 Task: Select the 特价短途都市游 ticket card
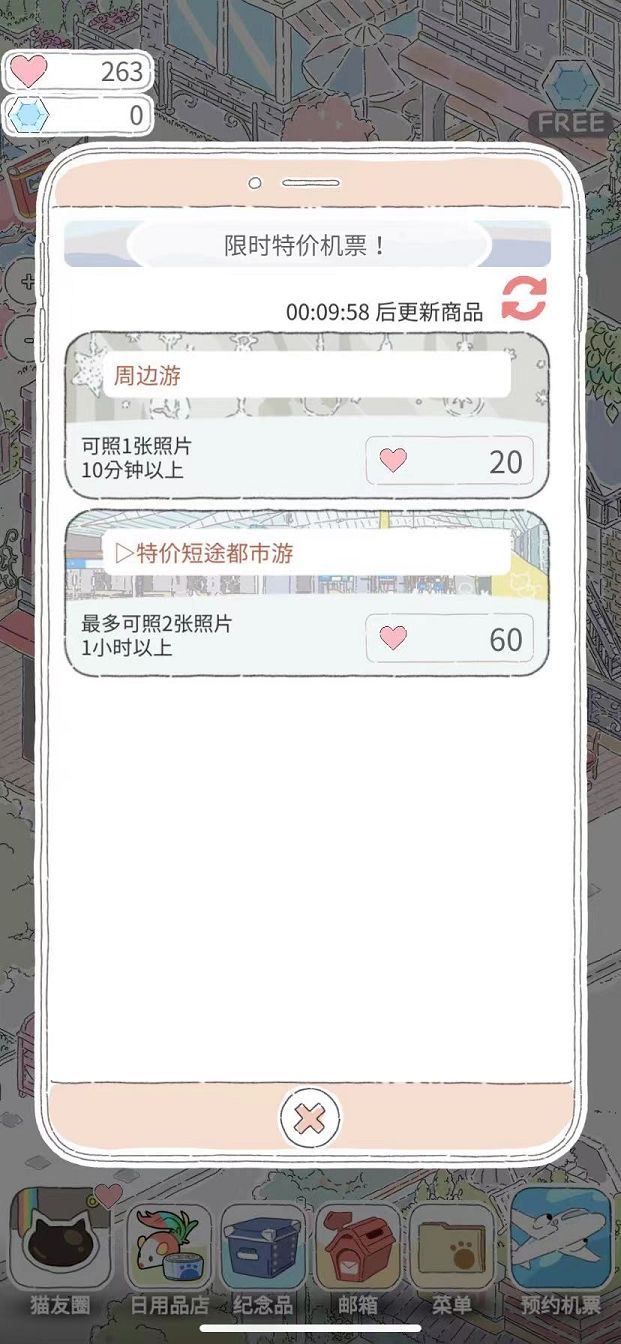pyautogui.click(x=307, y=592)
